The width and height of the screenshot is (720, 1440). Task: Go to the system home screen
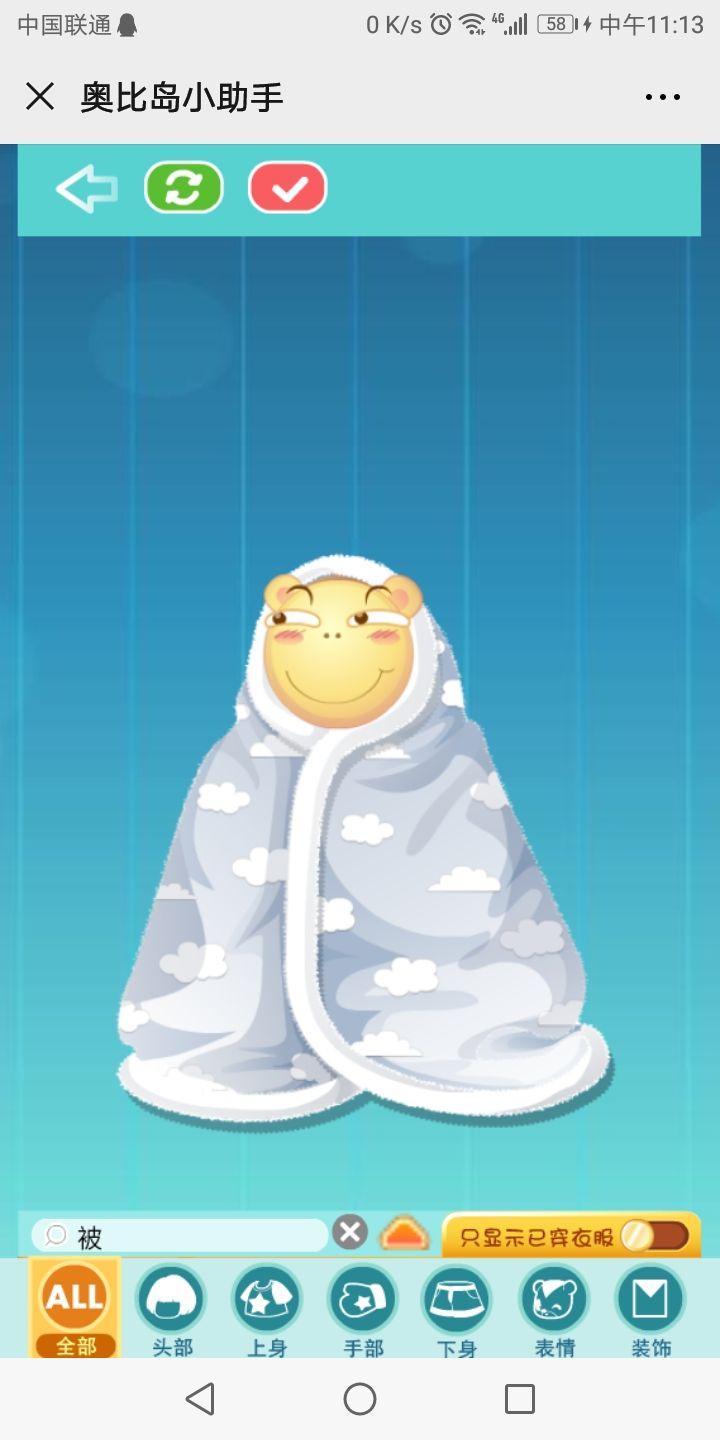click(360, 1398)
